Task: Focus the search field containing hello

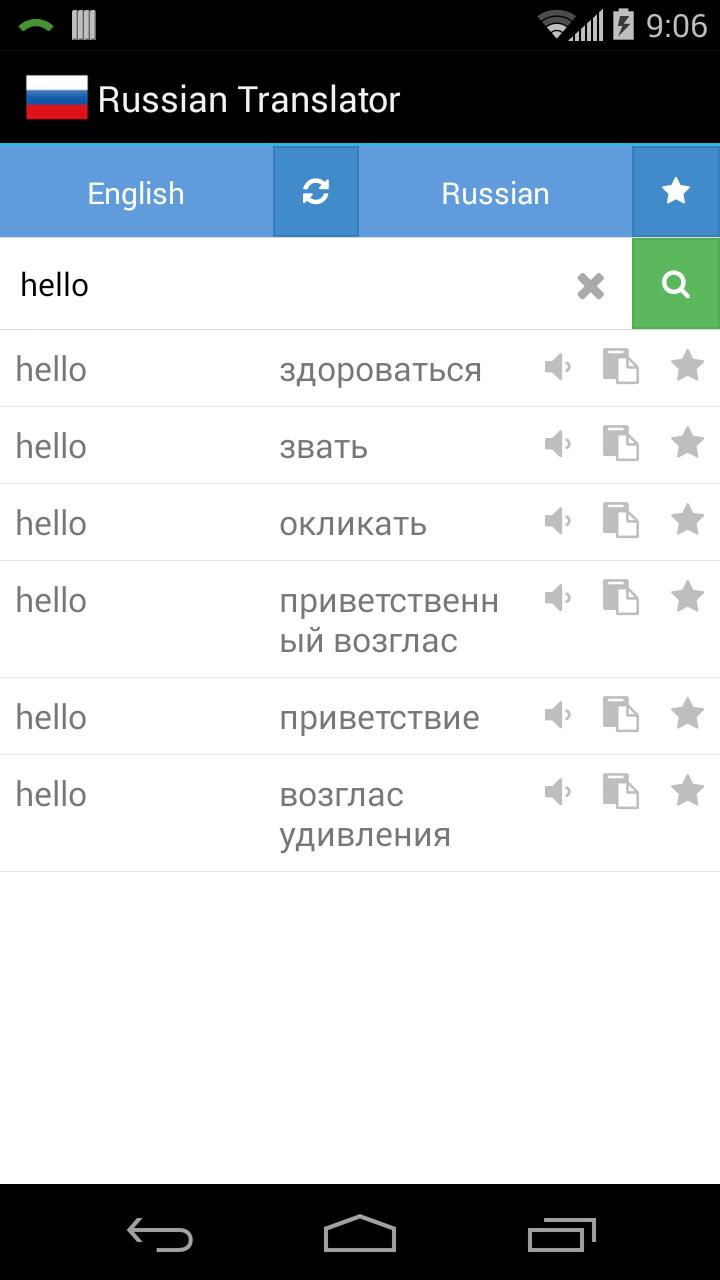Action: (290, 285)
